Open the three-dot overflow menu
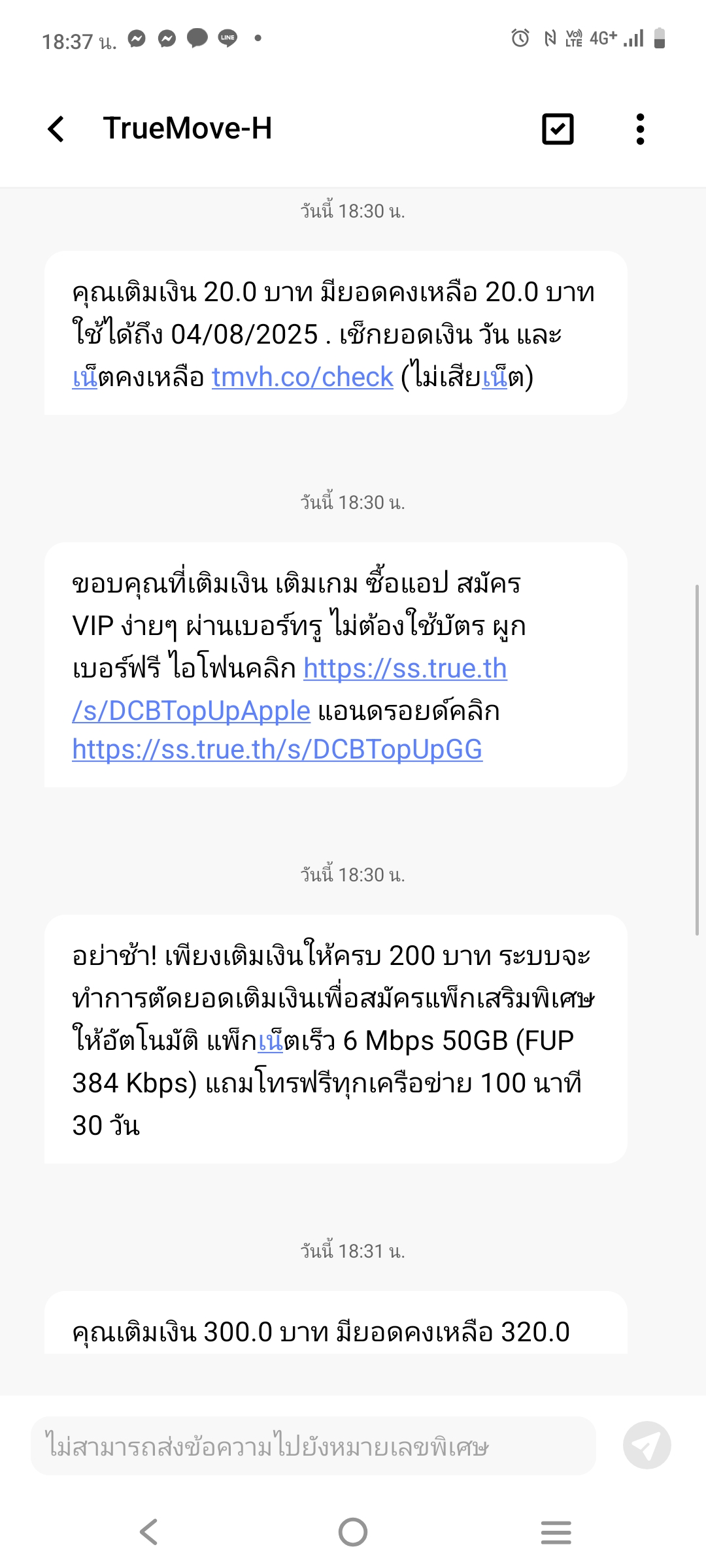The width and height of the screenshot is (706, 1568). (640, 129)
